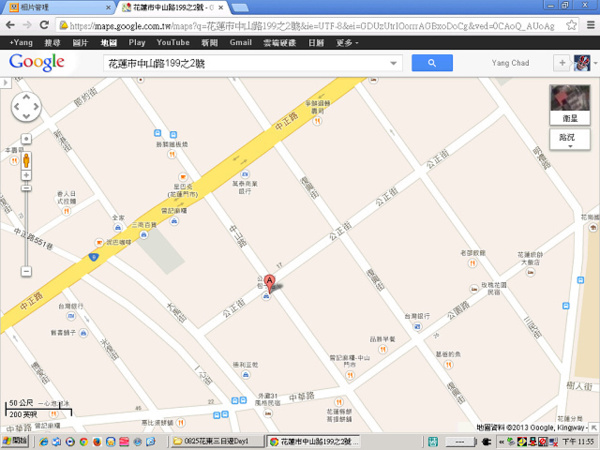Image resolution: width=600 pixels, height=450 pixels.
Task: Expand the 路況 traffic layer dropdown
Action: tap(567, 139)
